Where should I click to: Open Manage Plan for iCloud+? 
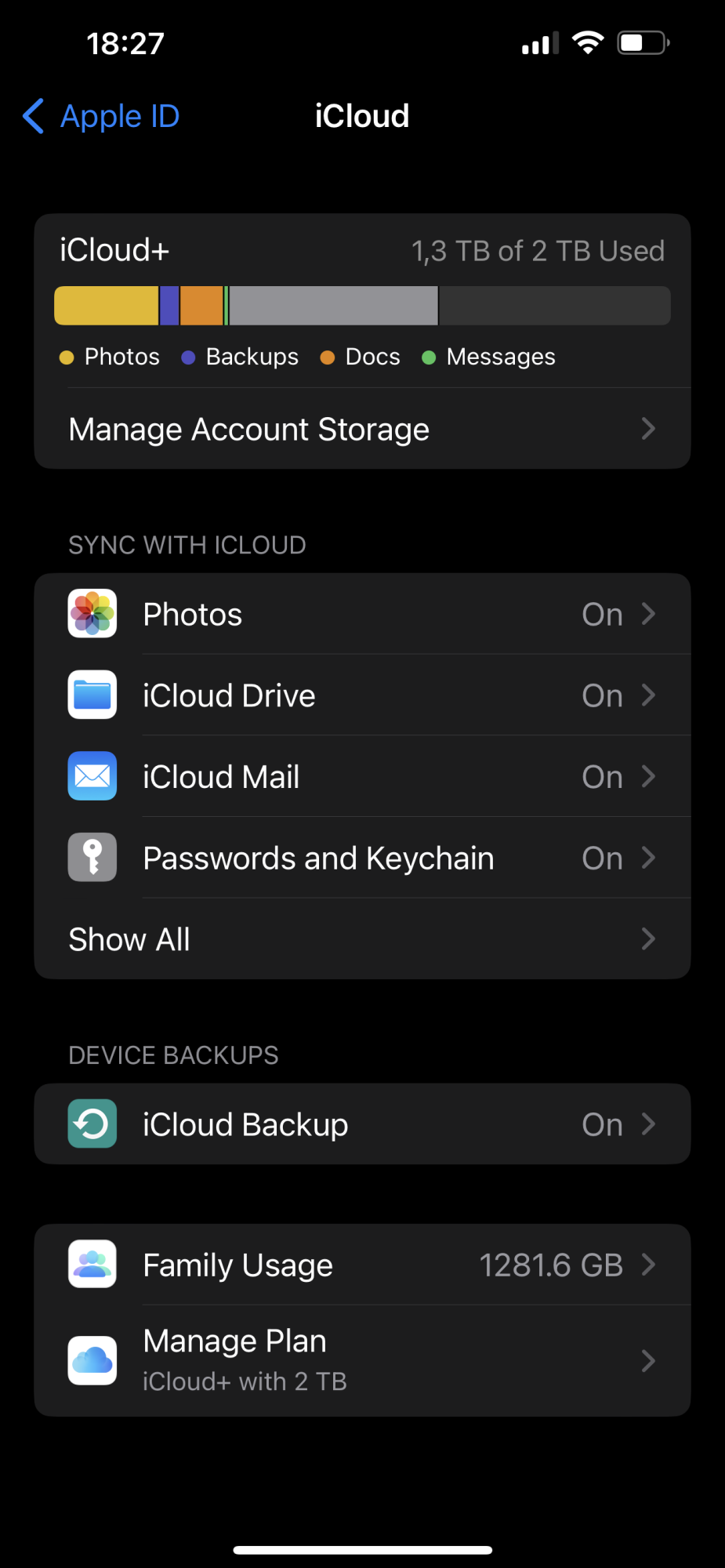click(x=362, y=1360)
